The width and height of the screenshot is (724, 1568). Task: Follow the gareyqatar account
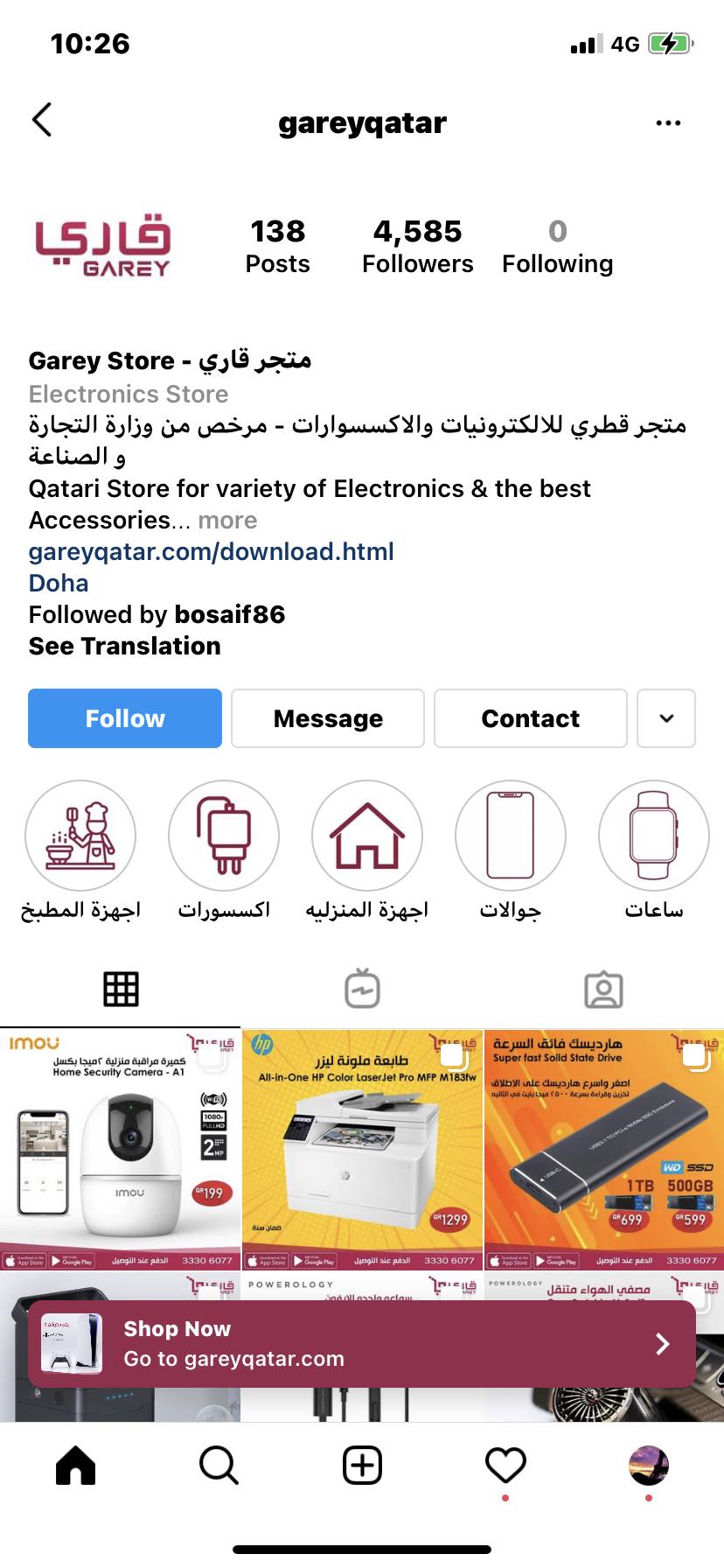click(x=125, y=718)
